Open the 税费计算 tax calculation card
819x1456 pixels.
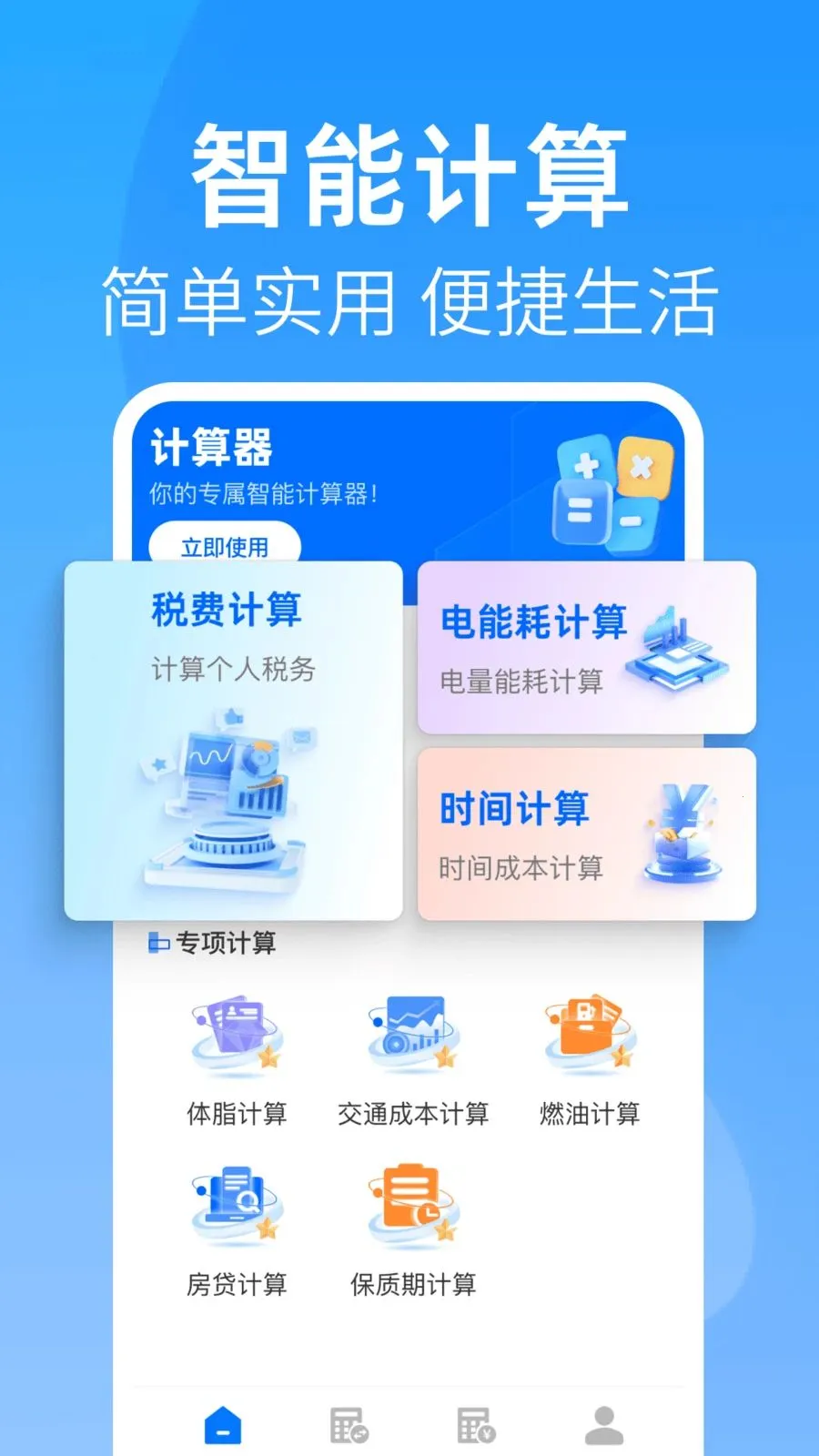click(x=232, y=737)
